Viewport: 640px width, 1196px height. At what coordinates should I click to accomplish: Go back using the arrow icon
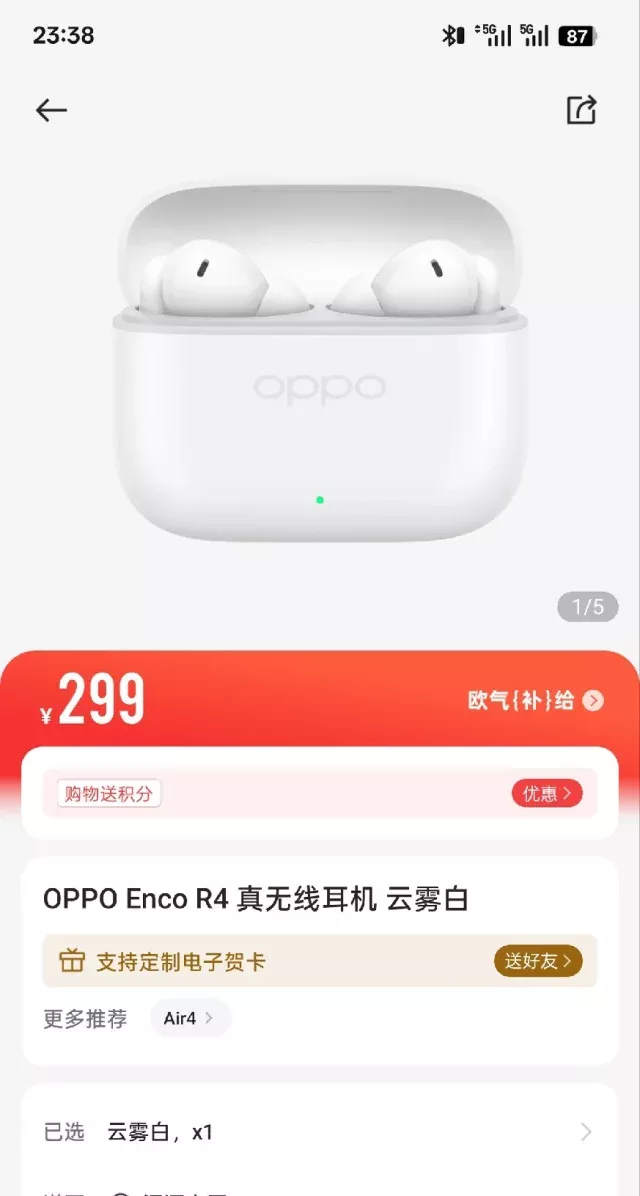(x=51, y=110)
